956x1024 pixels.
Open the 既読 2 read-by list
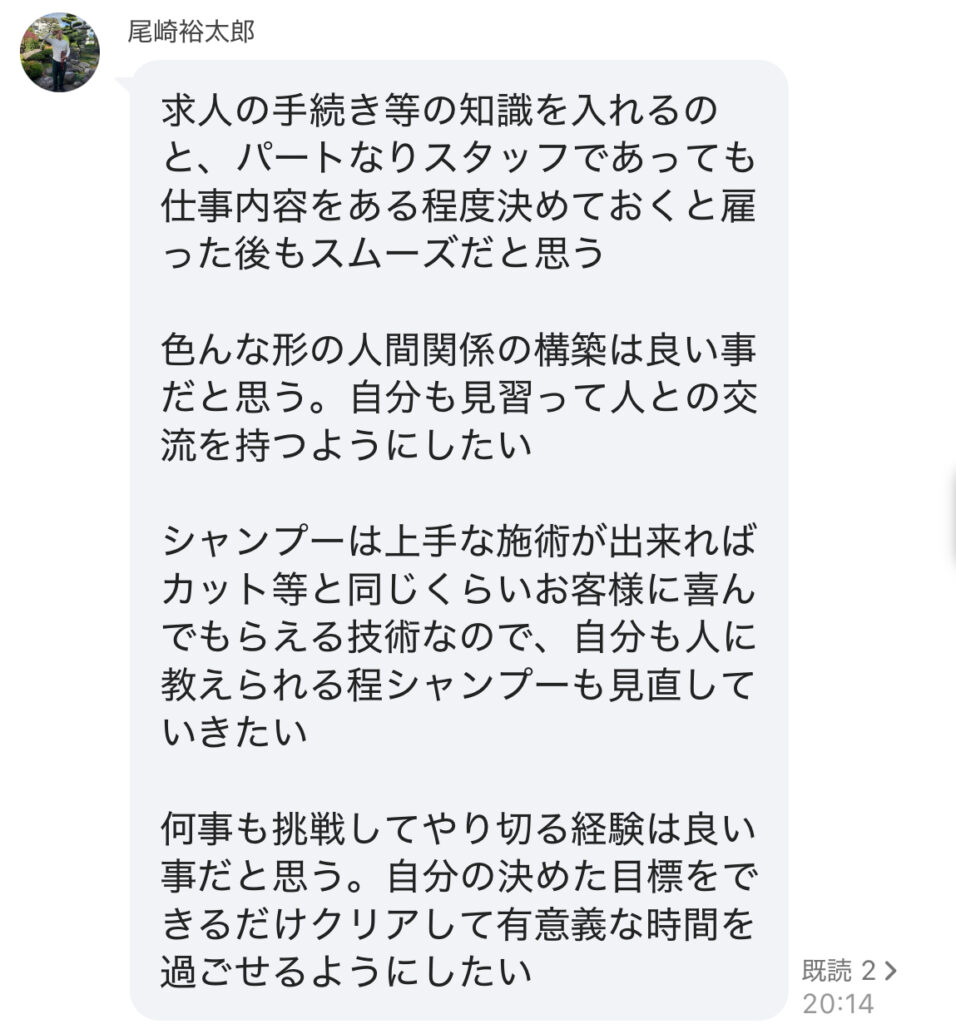[x=849, y=969]
